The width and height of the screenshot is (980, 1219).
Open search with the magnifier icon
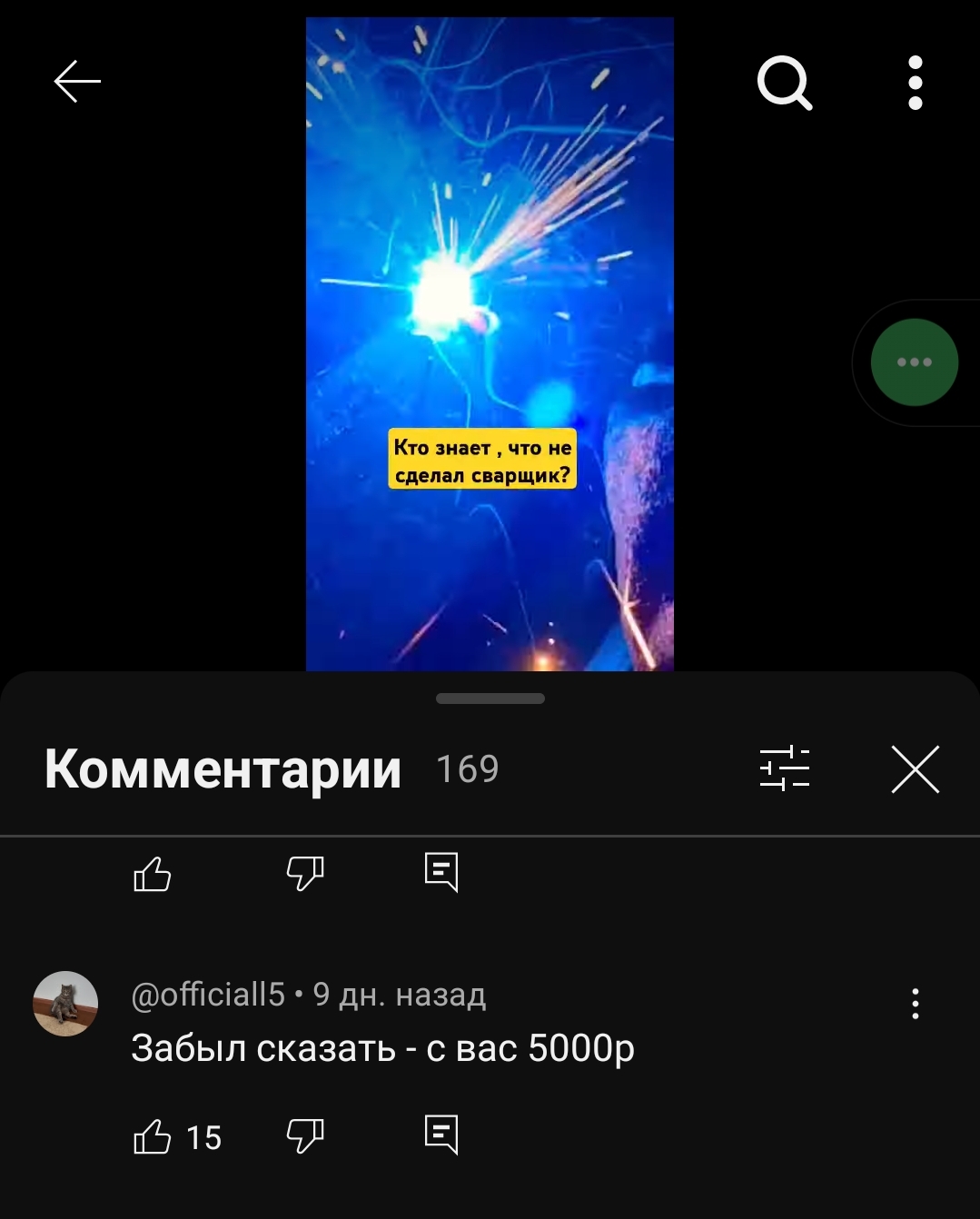click(785, 83)
